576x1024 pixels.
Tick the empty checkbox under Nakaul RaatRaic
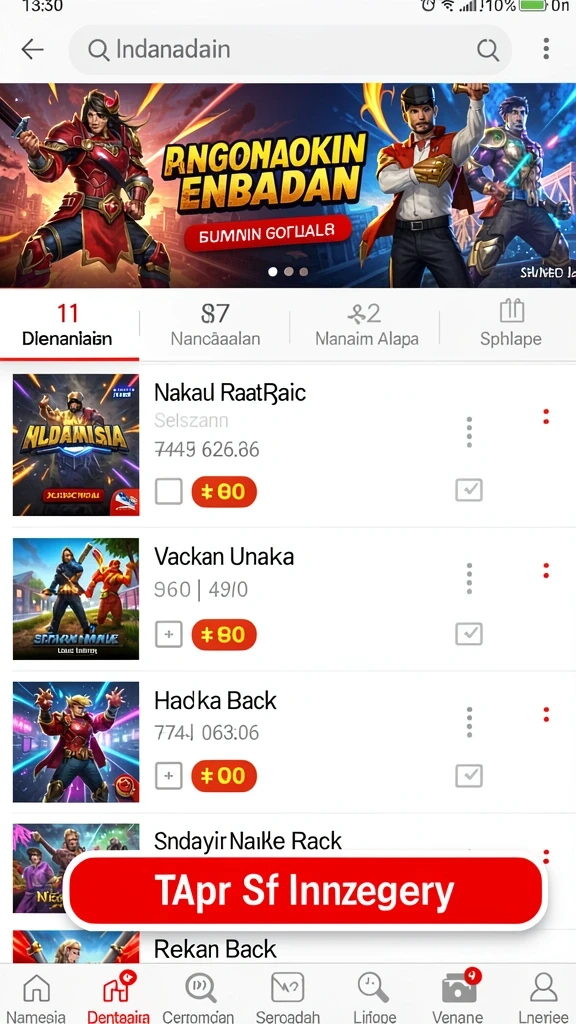click(168, 492)
